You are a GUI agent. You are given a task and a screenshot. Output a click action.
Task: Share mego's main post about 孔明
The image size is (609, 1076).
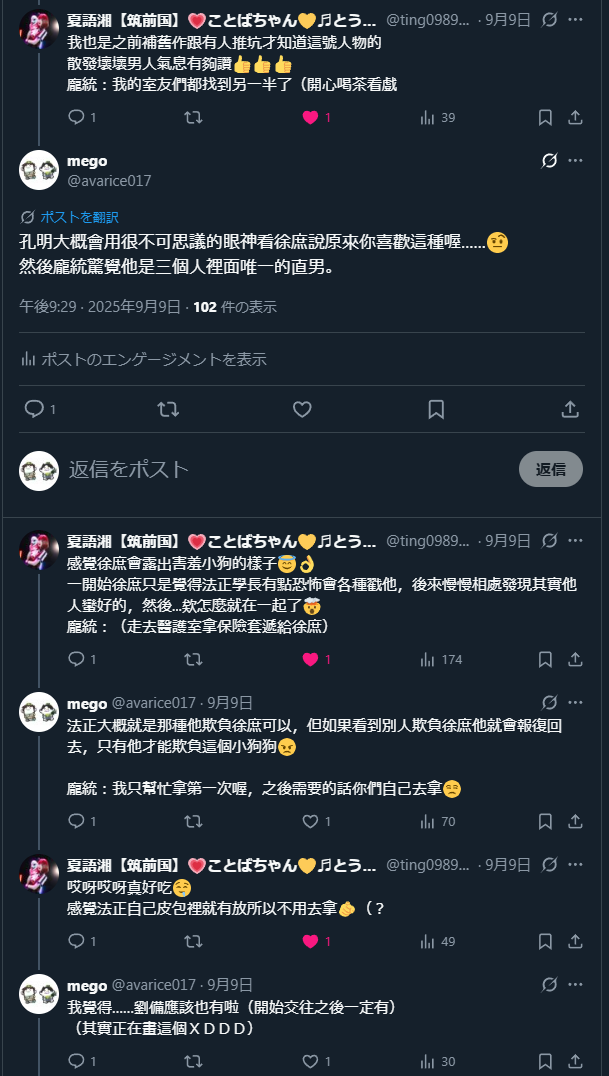click(x=570, y=409)
